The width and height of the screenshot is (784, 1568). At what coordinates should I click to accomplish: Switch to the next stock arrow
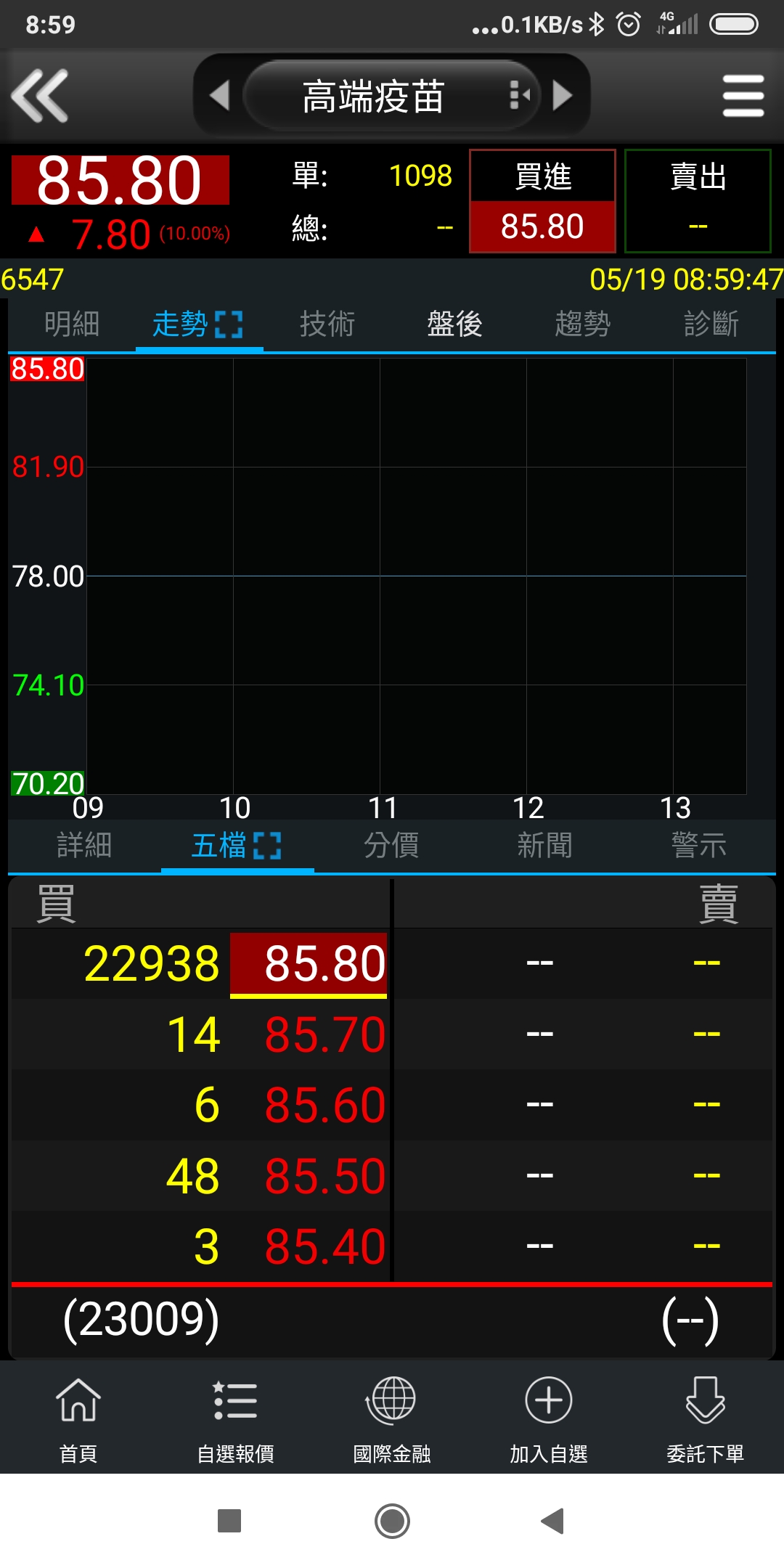pos(562,95)
